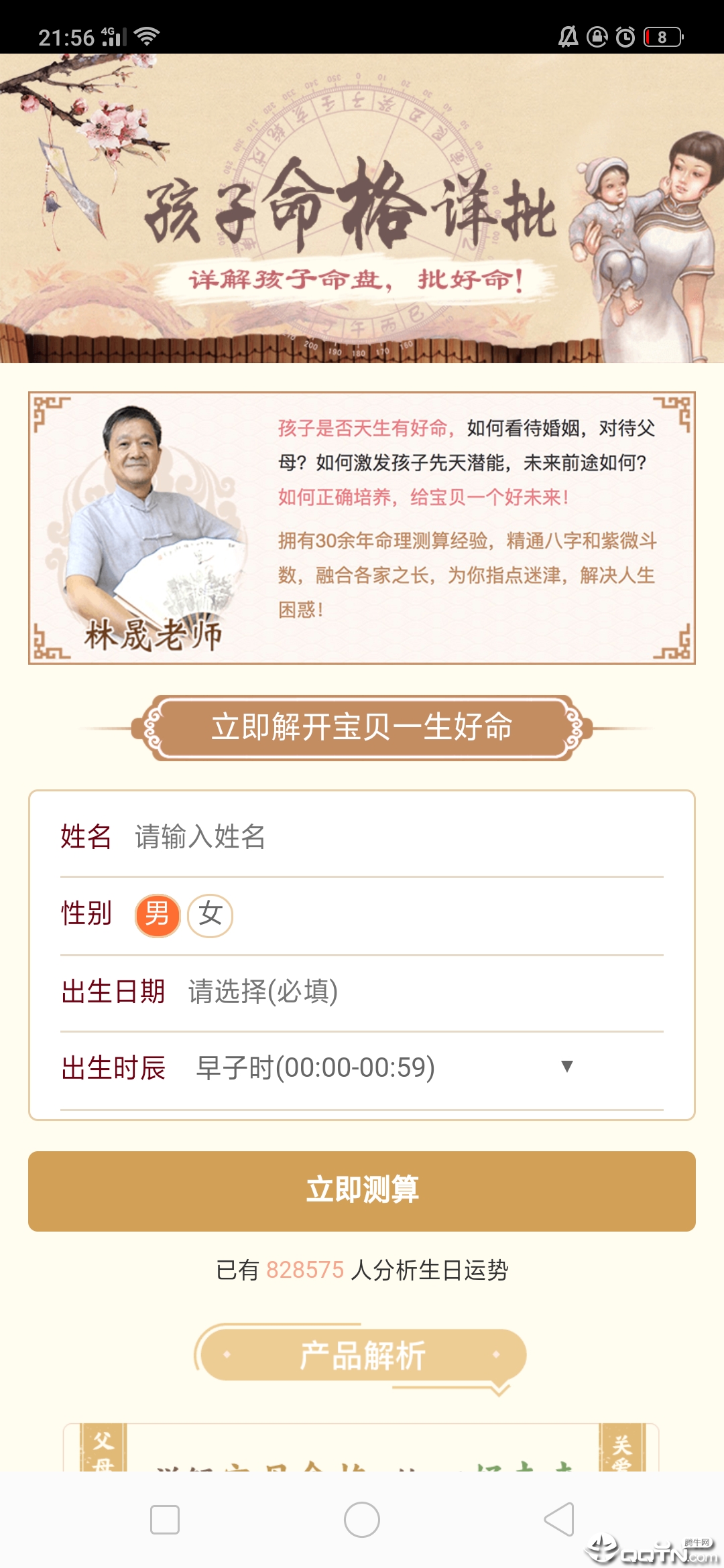Viewport: 724px width, 1568px height.
Task: Tap the 立即解开宝贝一生好命 banner
Action: 362,728
